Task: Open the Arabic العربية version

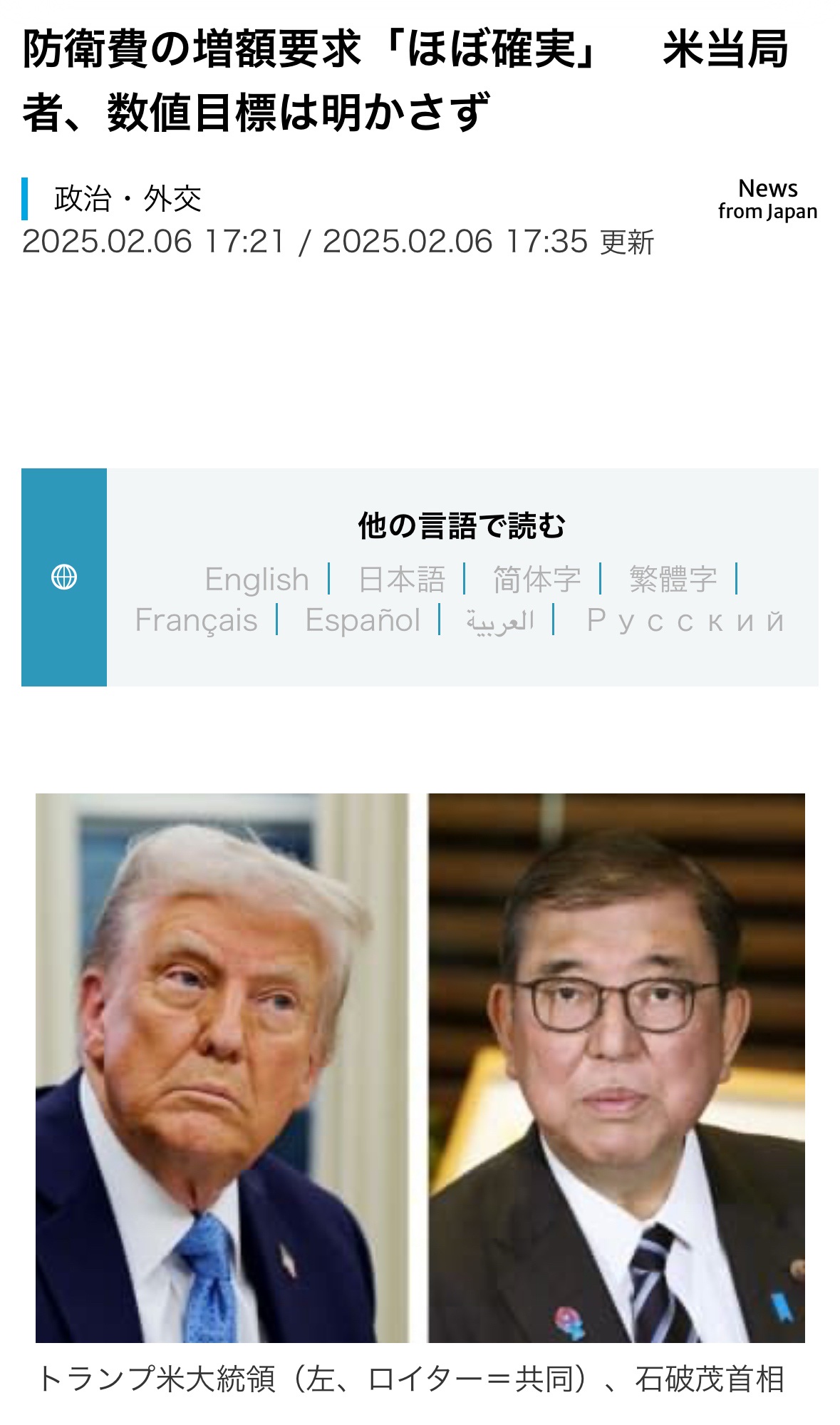Action: [x=500, y=621]
